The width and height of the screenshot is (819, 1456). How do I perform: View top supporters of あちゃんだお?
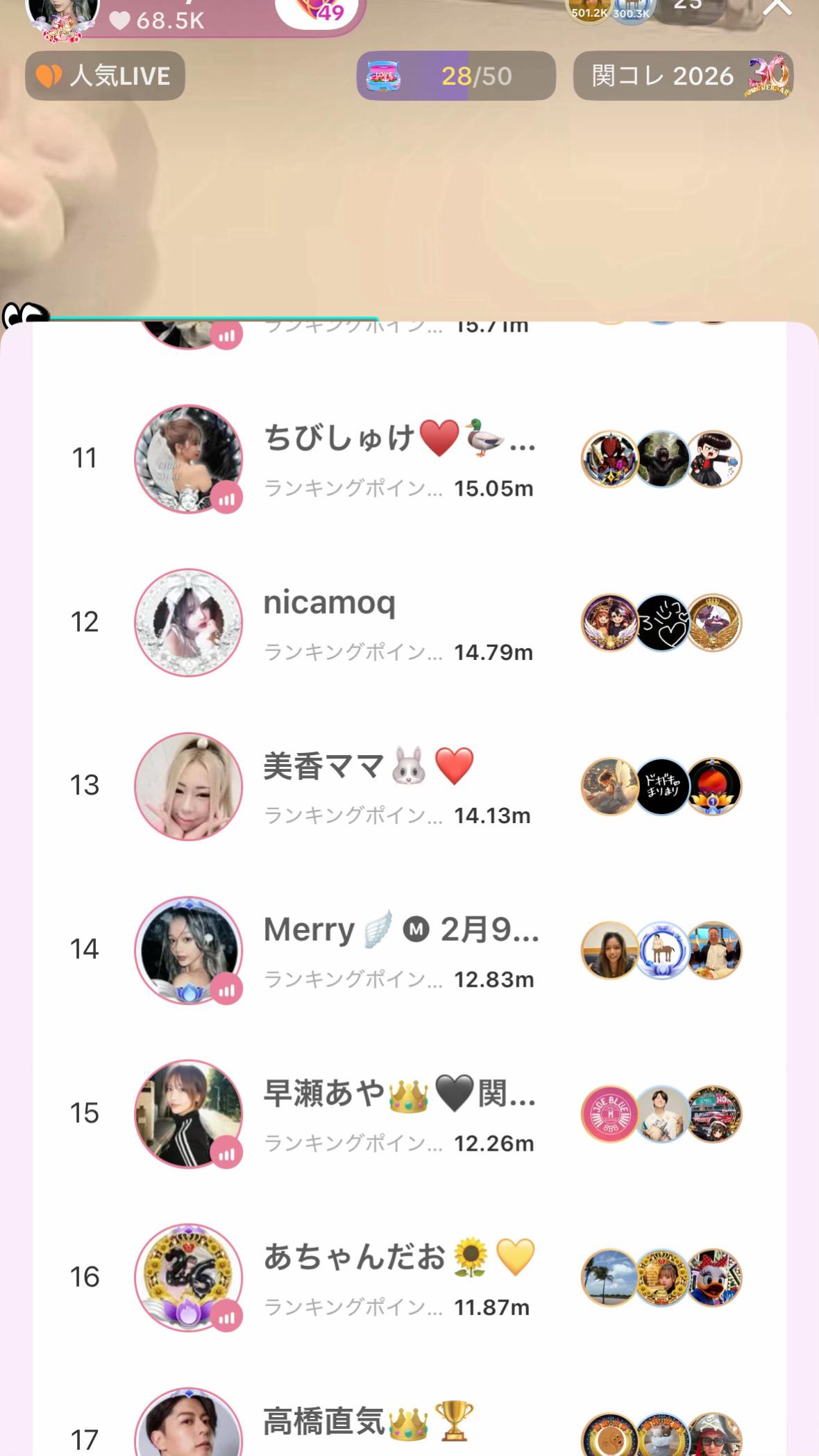pyautogui.click(x=661, y=1278)
